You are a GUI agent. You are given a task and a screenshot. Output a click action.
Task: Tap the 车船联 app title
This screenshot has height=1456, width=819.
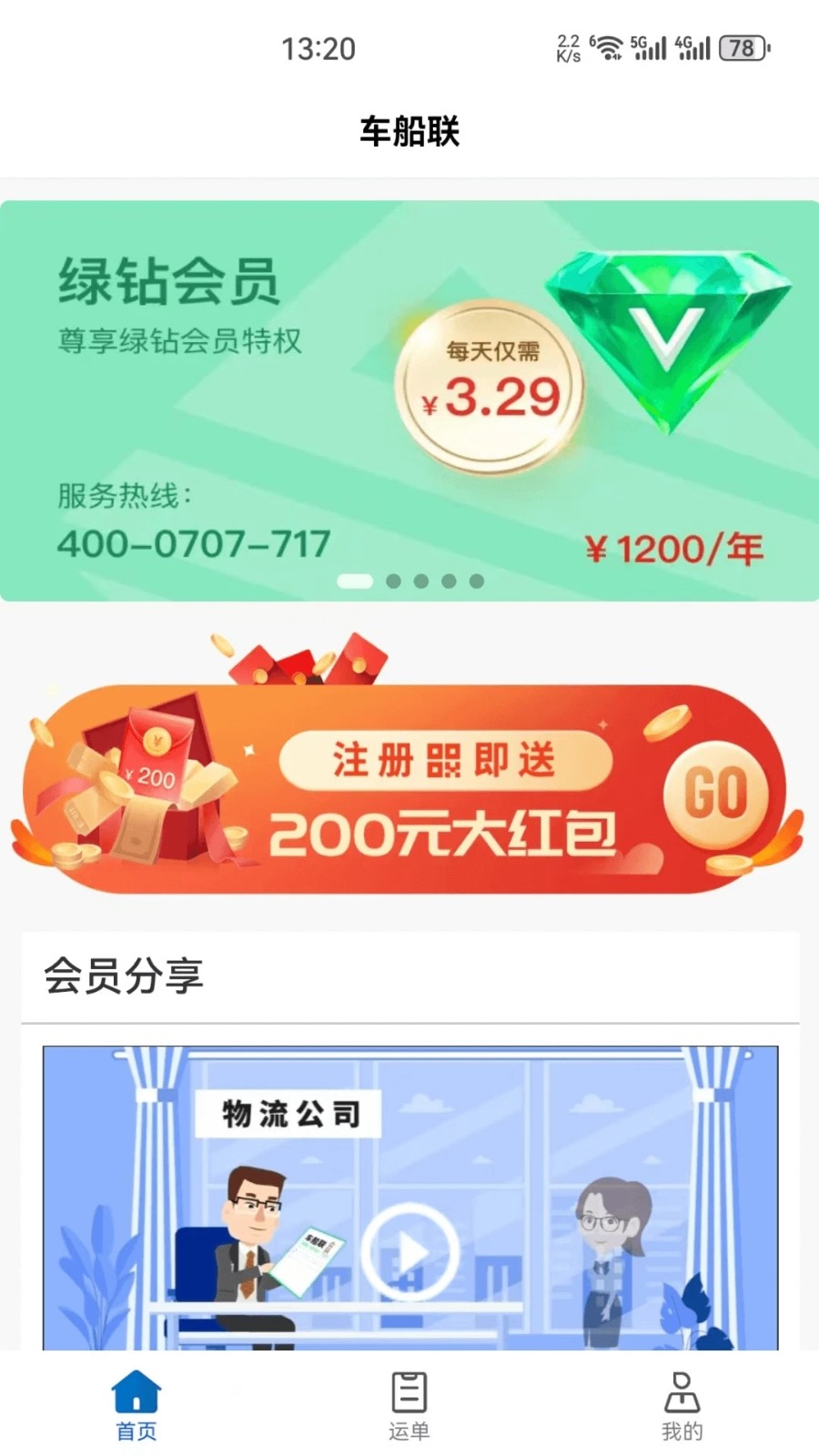coord(409,132)
